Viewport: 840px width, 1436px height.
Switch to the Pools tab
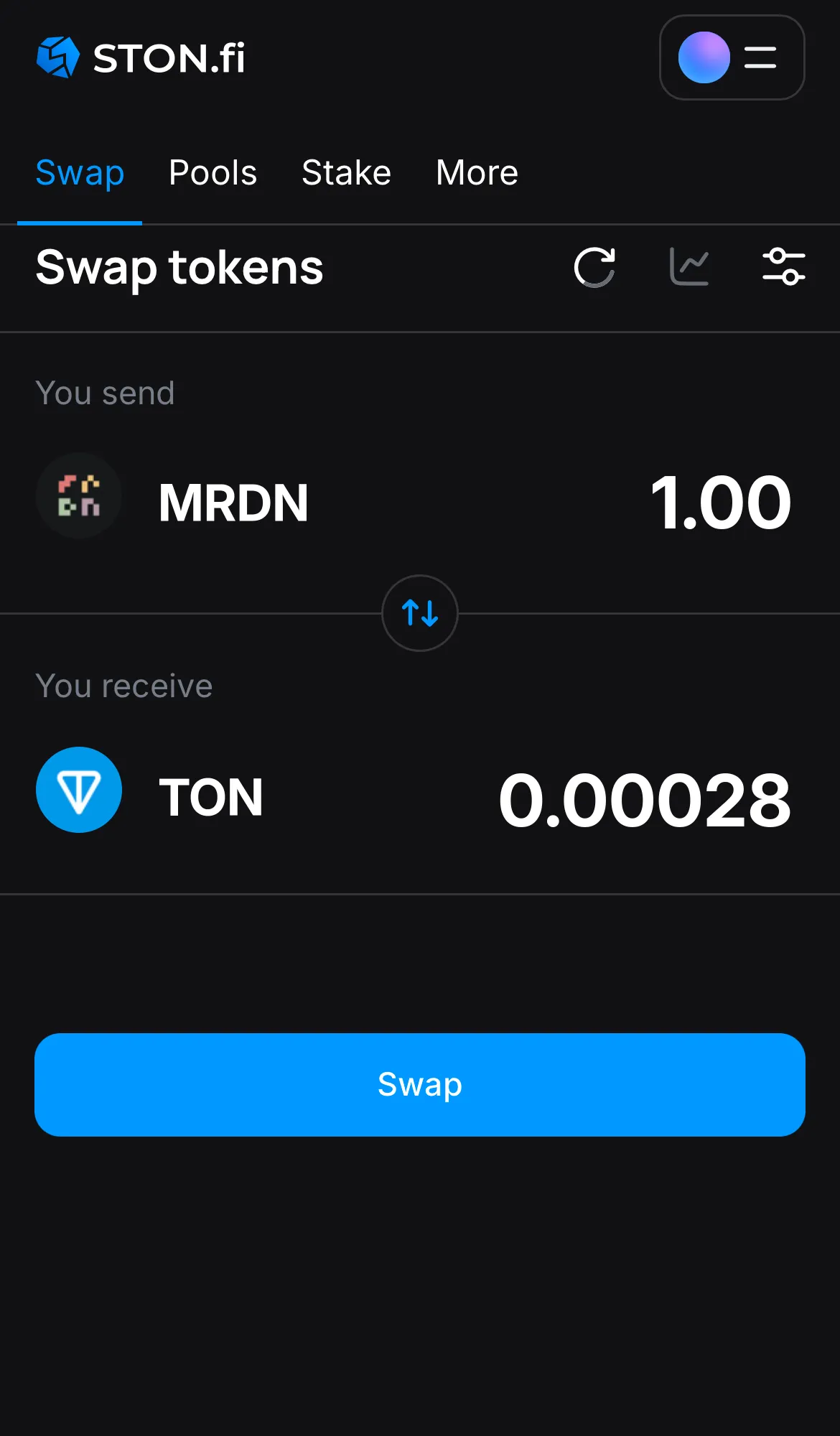point(213,172)
